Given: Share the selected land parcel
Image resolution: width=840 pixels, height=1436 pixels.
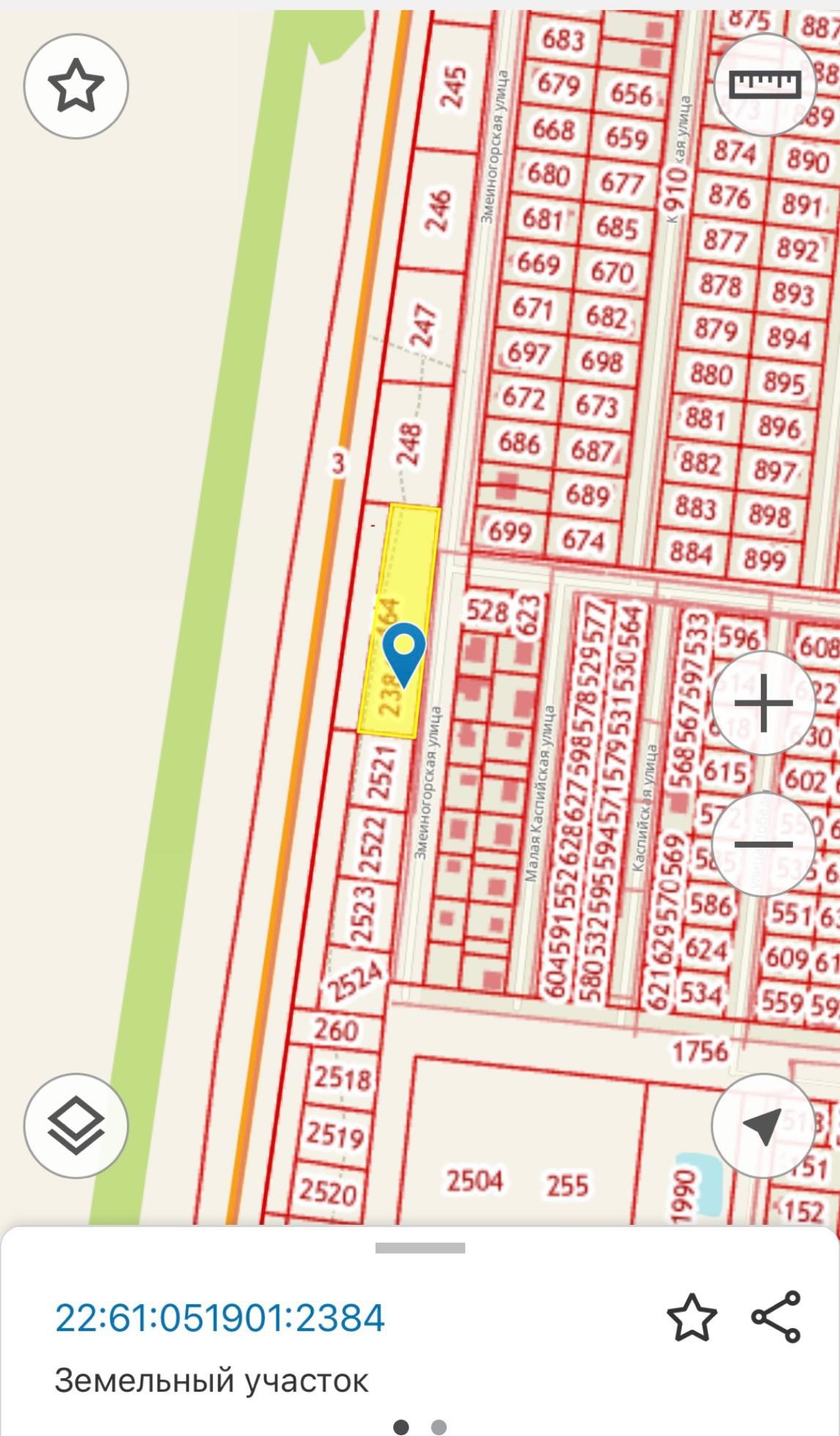Looking at the screenshot, I should [x=776, y=1317].
